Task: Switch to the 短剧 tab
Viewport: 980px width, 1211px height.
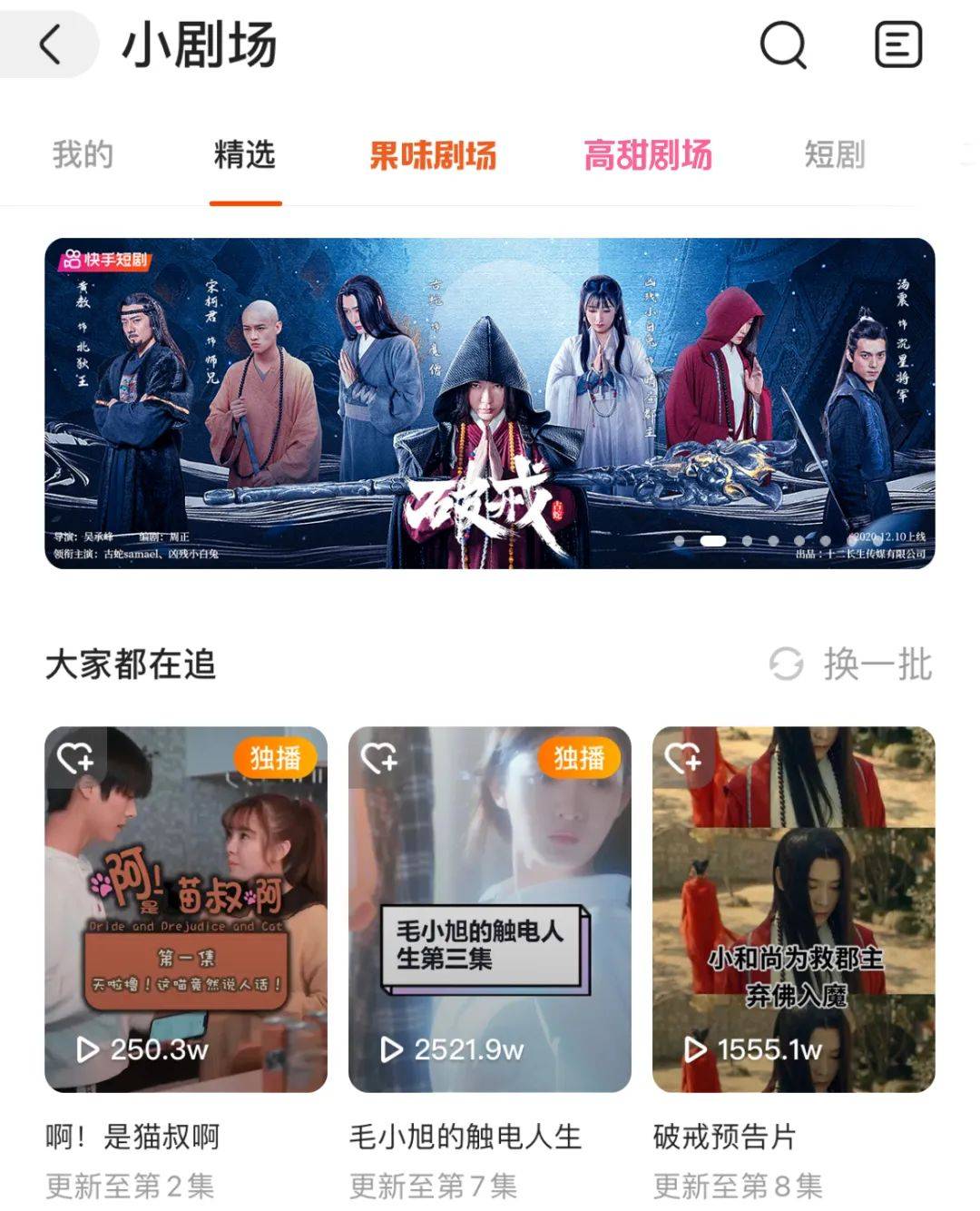Action: 834,155
